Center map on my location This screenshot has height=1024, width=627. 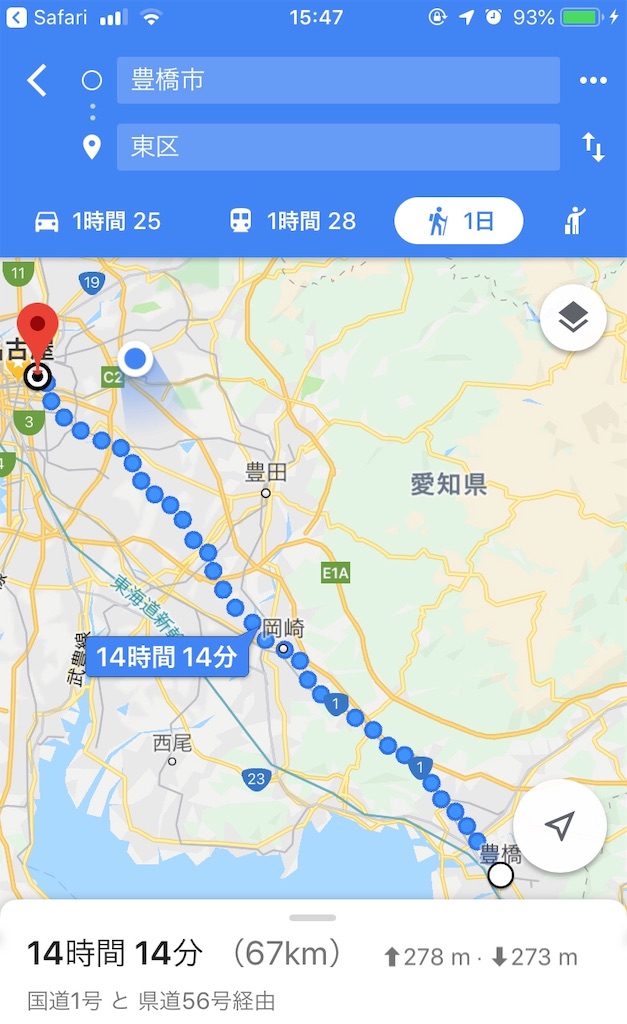[560, 826]
